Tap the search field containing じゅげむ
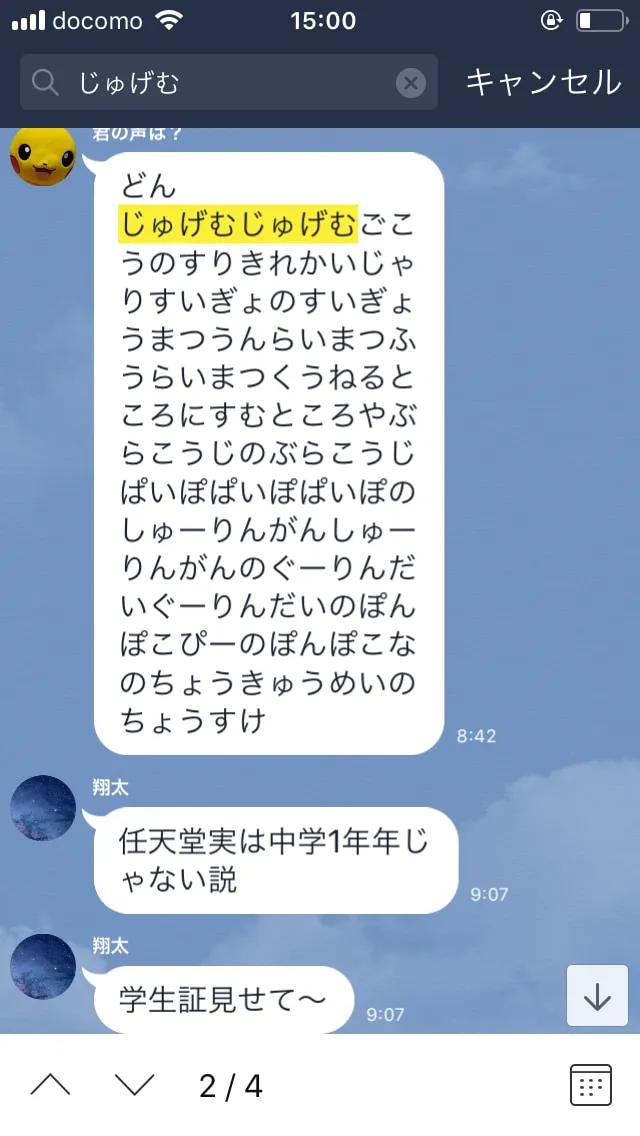The image size is (640, 1136). pyautogui.click(x=228, y=83)
